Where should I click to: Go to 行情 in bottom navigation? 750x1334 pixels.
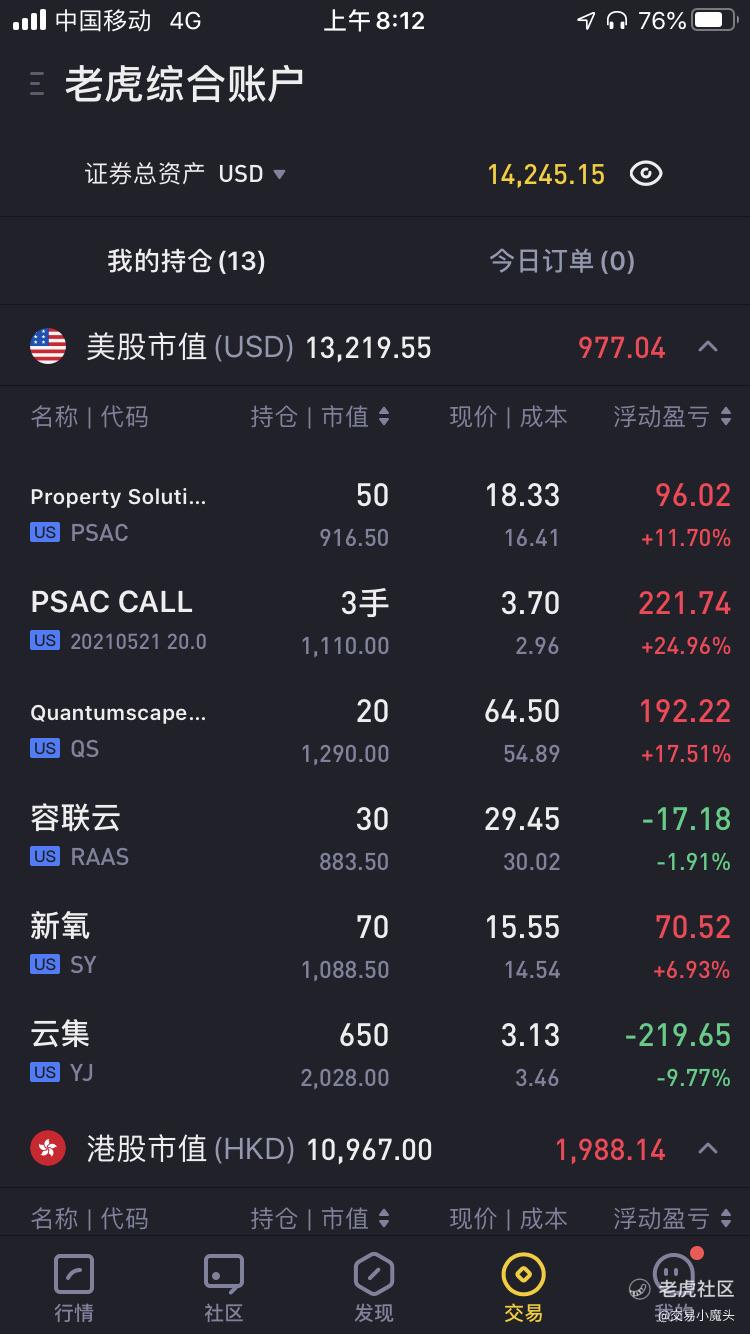coord(74,1288)
